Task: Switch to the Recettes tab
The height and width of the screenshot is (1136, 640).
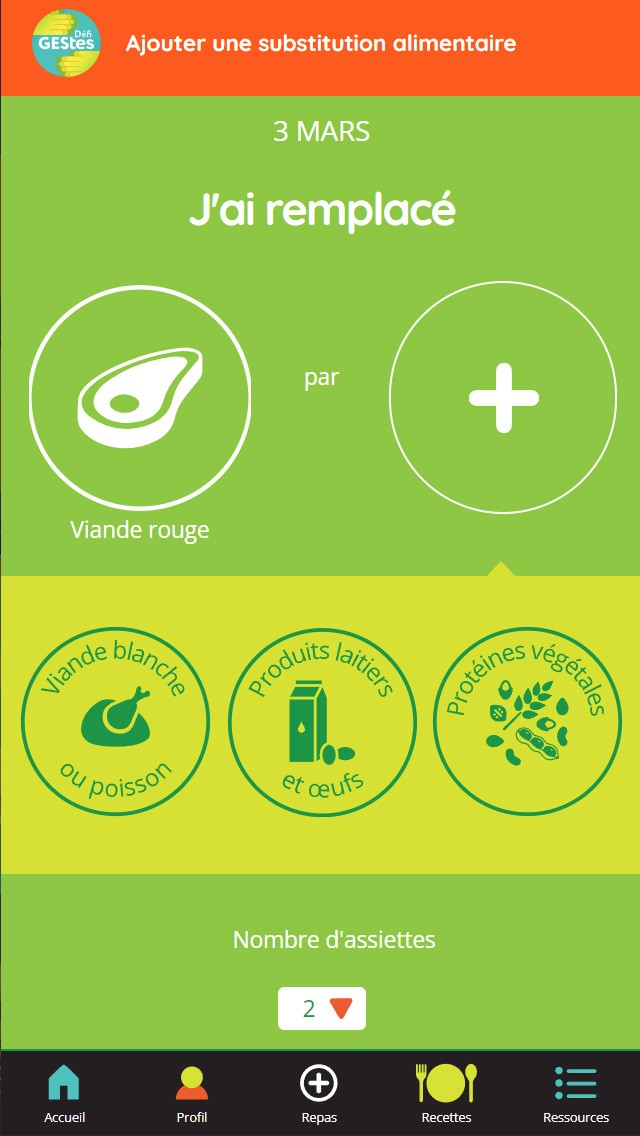Action: click(x=446, y=1093)
